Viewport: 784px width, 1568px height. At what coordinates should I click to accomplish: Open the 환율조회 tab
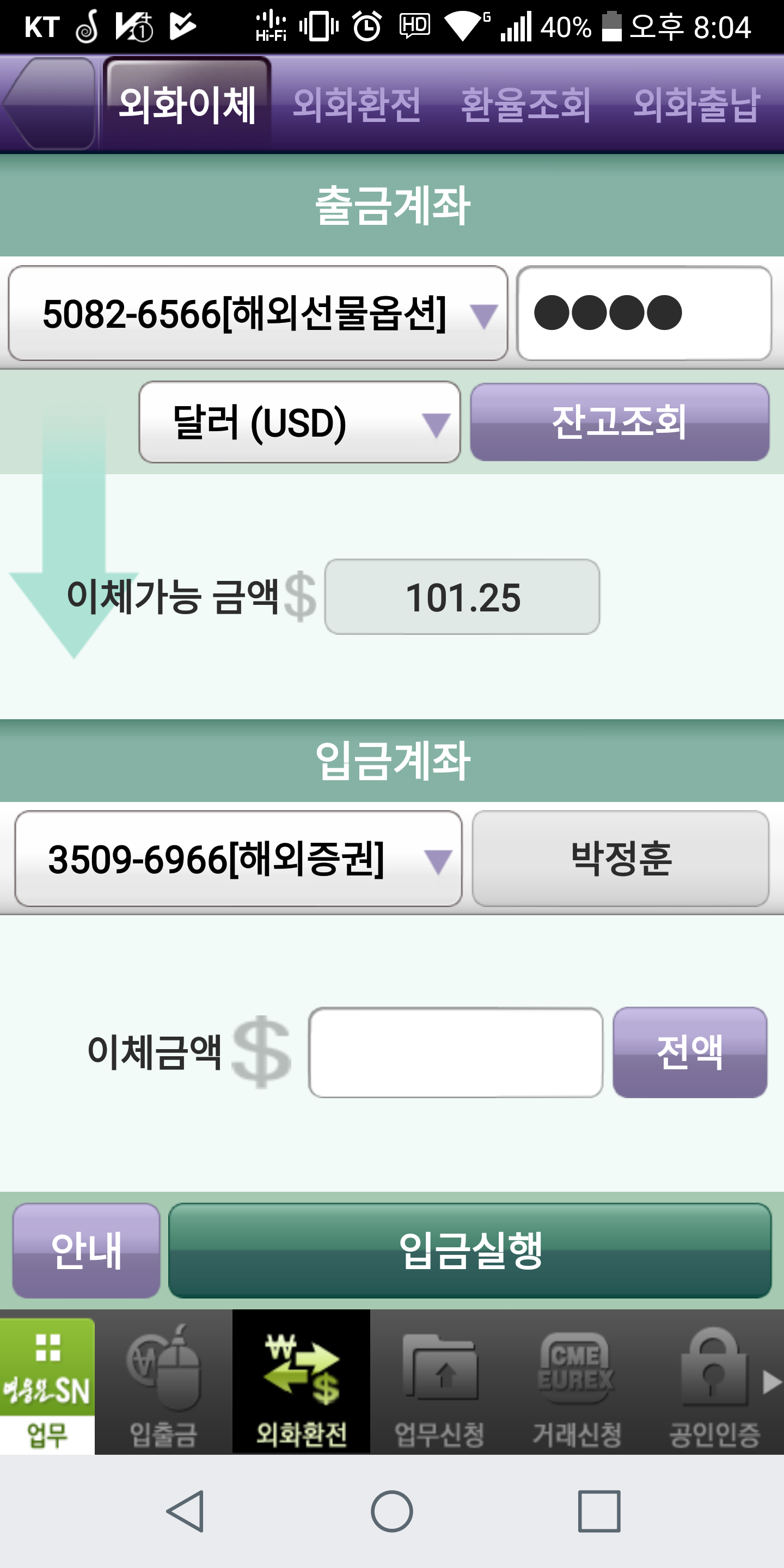526,105
